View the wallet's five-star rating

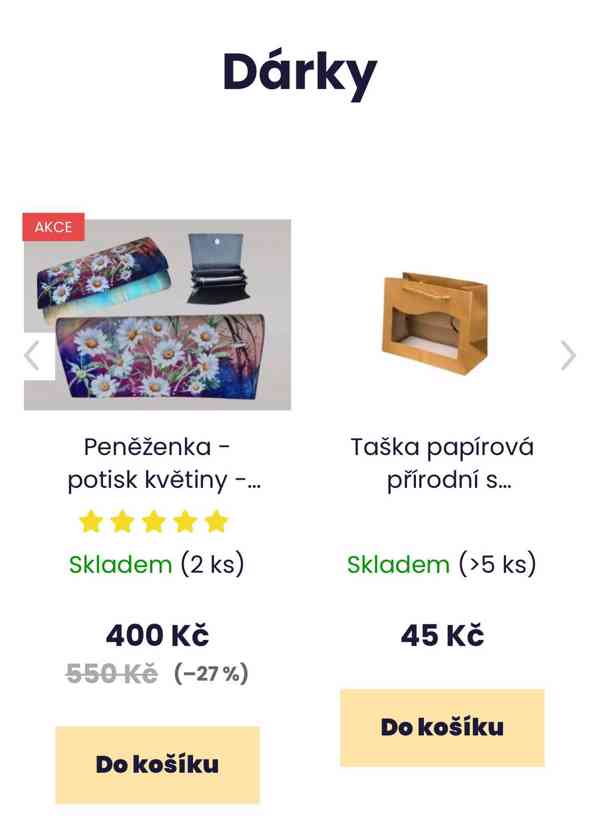(x=153, y=521)
